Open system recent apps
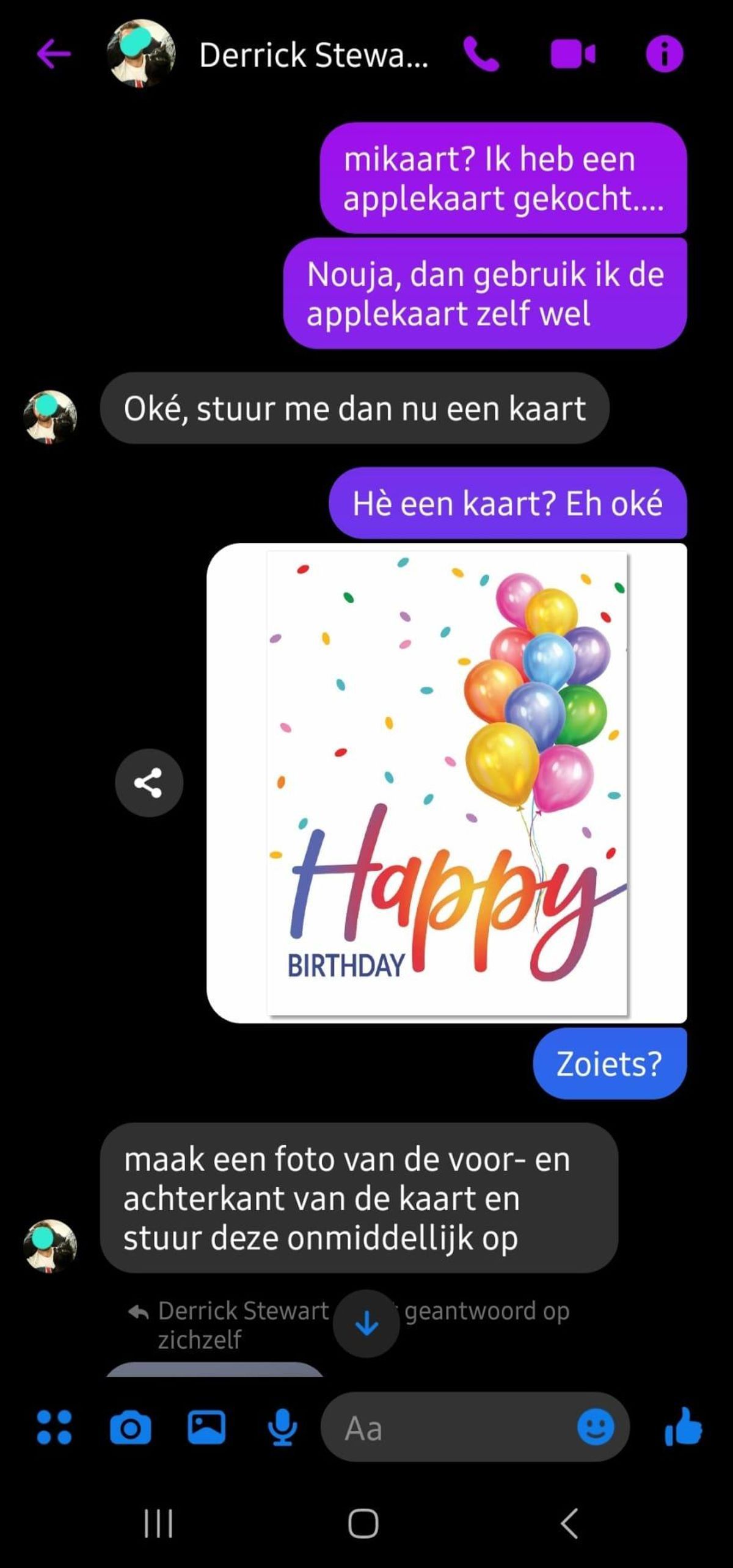The width and height of the screenshot is (733, 1568). pyautogui.click(x=158, y=1523)
